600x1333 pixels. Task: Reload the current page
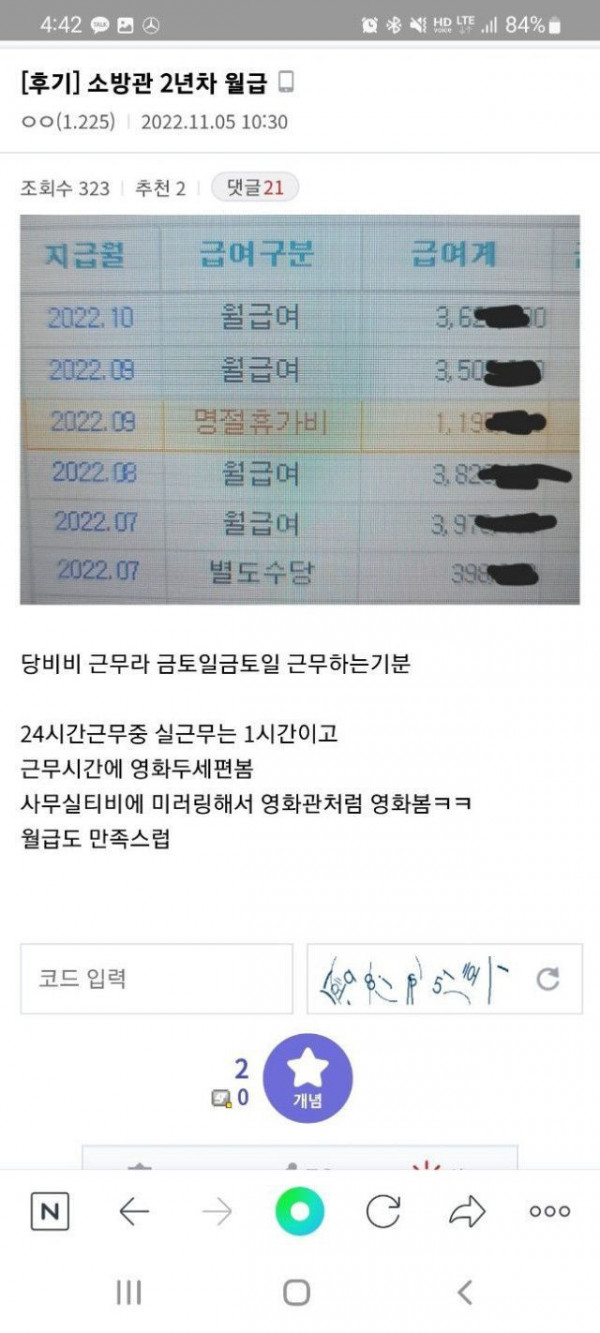point(383,1213)
